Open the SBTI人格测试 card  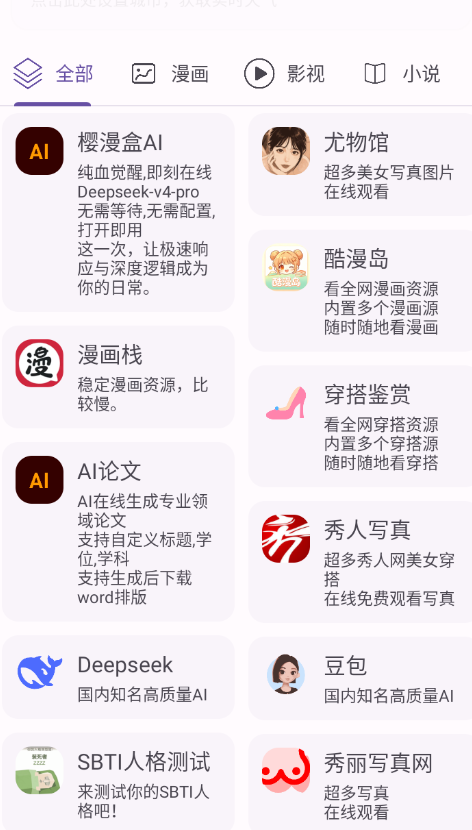[x=119, y=781]
